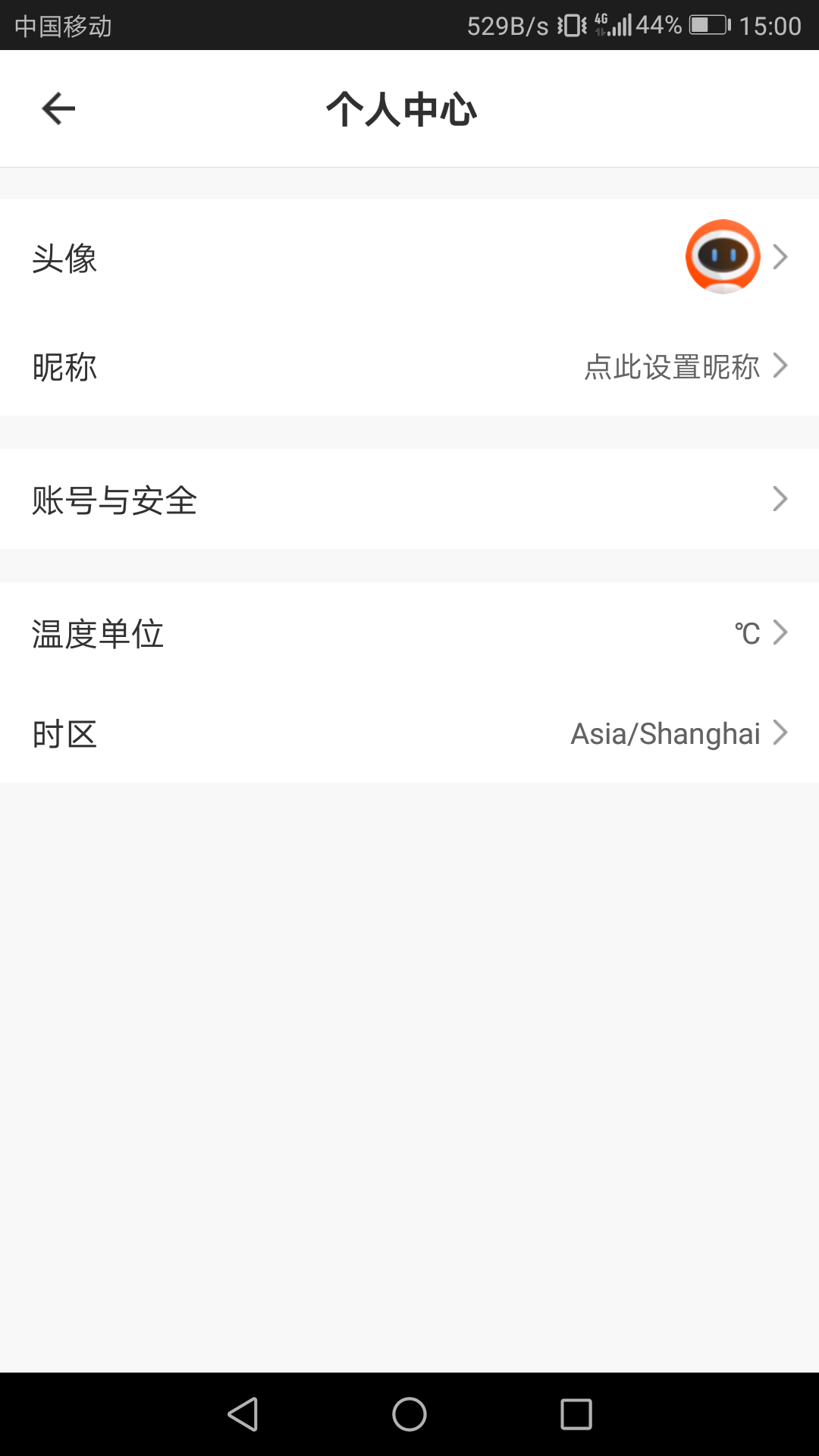The height and width of the screenshot is (1456, 819).
Task: Change the 温度单位 temperature unit
Action: pyautogui.click(x=409, y=633)
